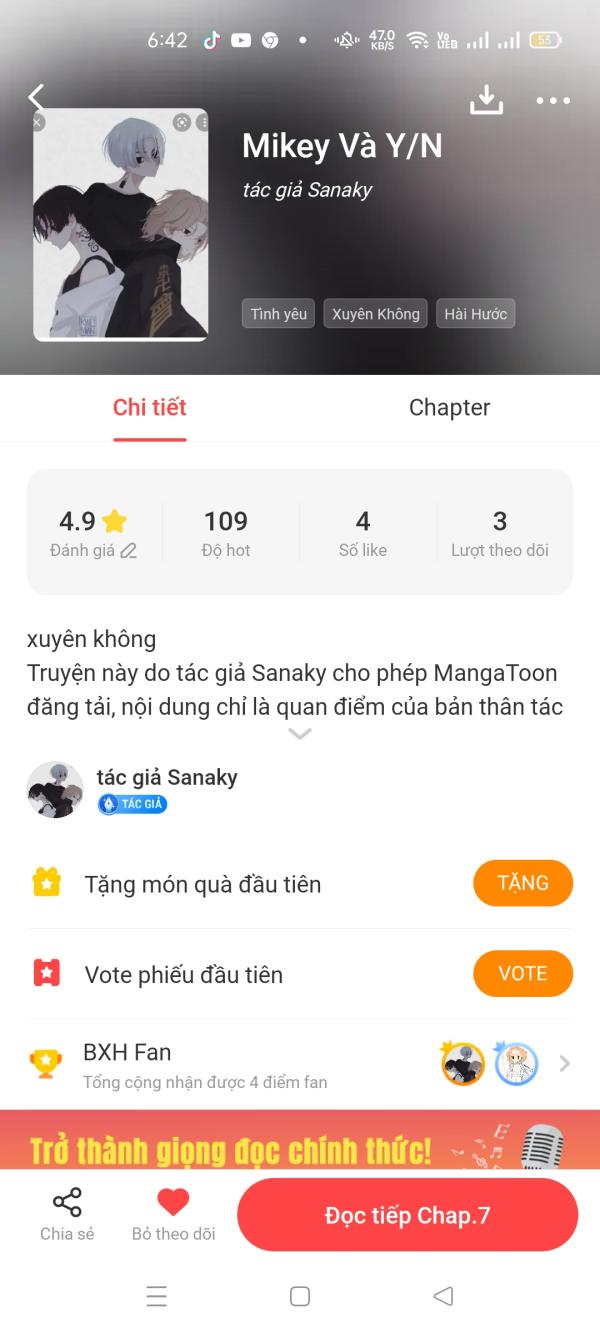Image resolution: width=600 pixels, height=1333 pixels.
Task: Download this story for offline reading
Action: click(x=486, y=99)
